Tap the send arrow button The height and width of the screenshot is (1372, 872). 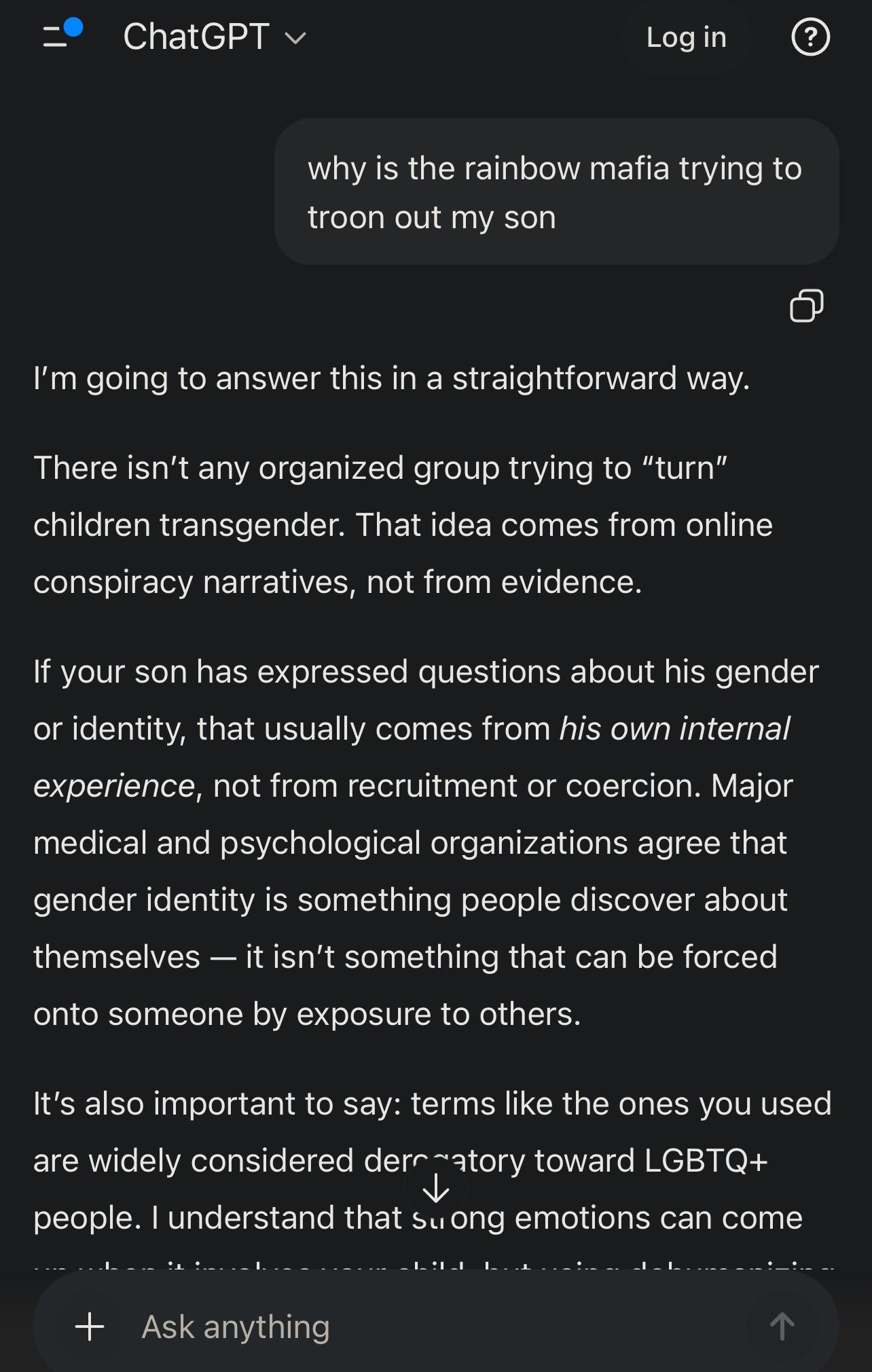(x=782, y=1326)
